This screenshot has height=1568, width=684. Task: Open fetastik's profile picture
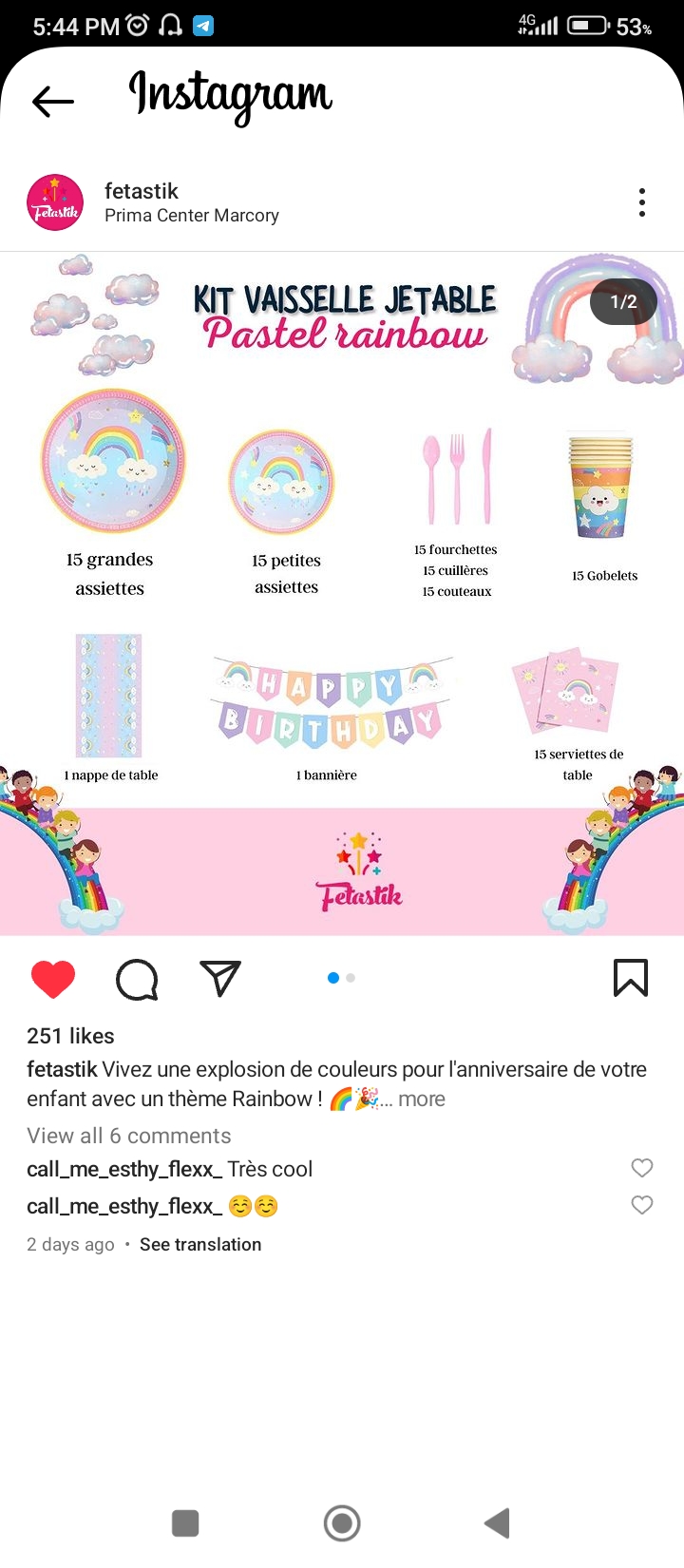click(x=55, y=202)
